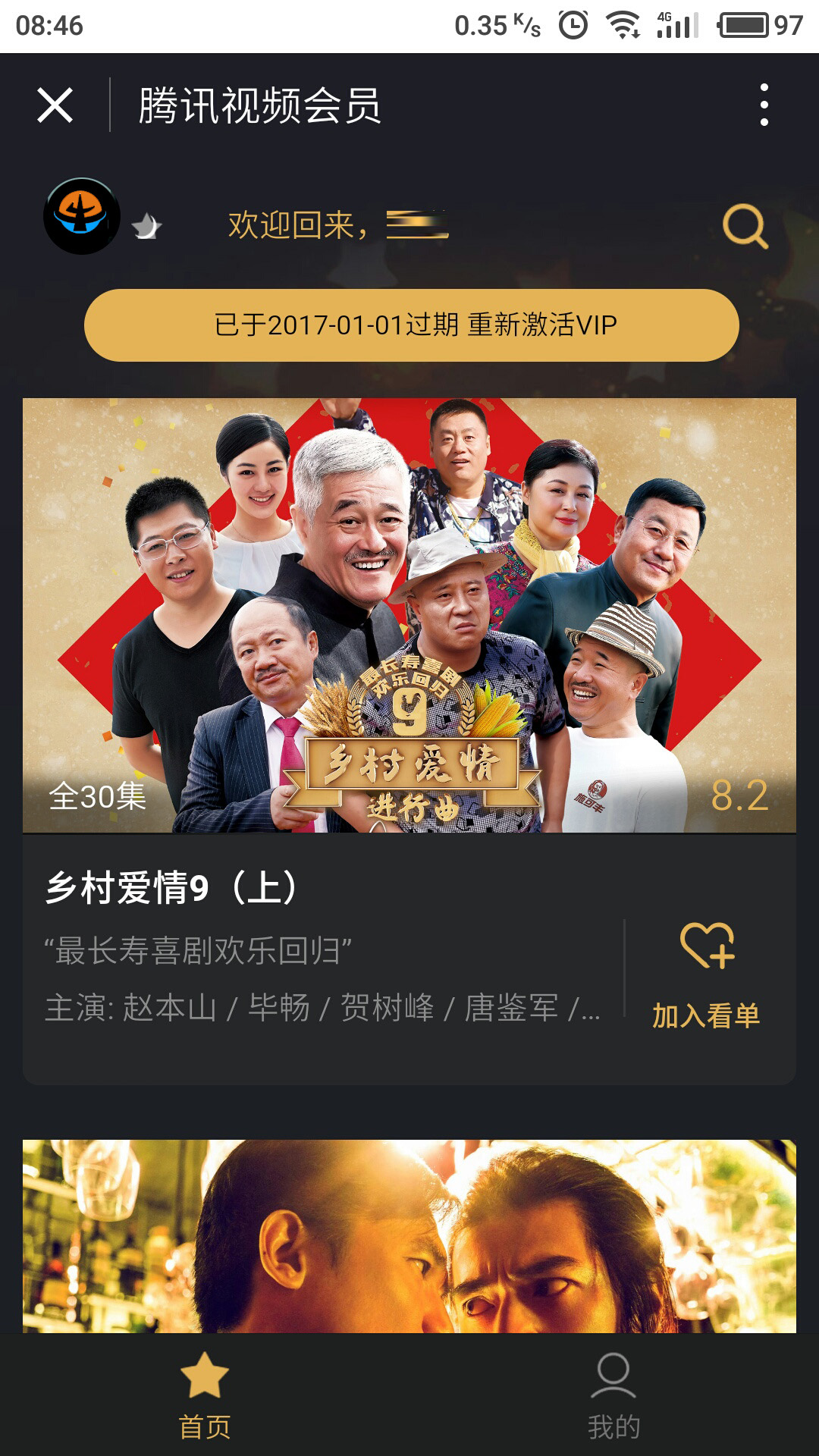Add 乡村爱情9 to watchlist (加入看单)
The image size is (819, 1456).
(706, 974)
